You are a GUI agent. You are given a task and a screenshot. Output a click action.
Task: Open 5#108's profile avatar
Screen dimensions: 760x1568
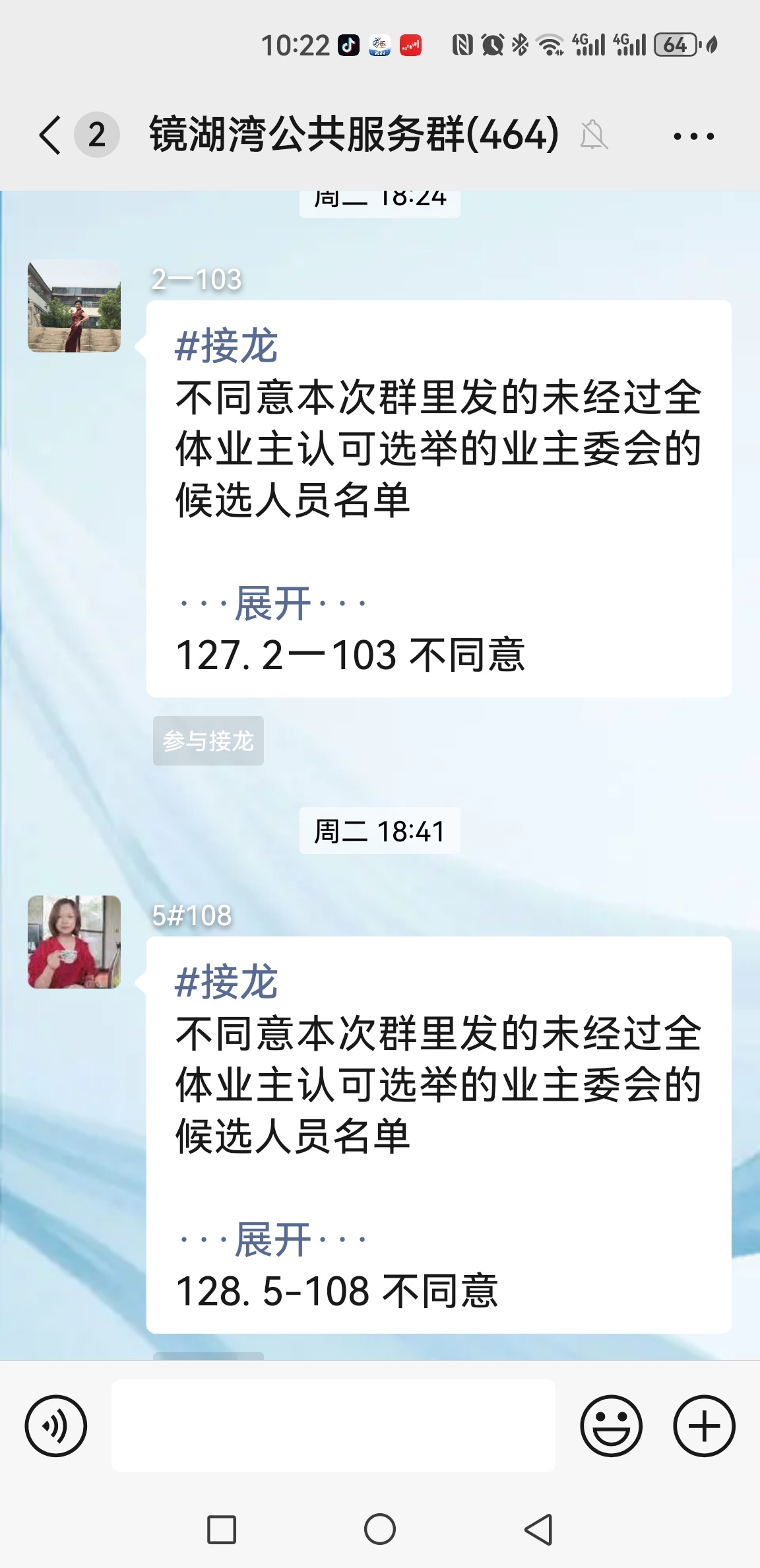pyautogui.click(x=74, y=942)
